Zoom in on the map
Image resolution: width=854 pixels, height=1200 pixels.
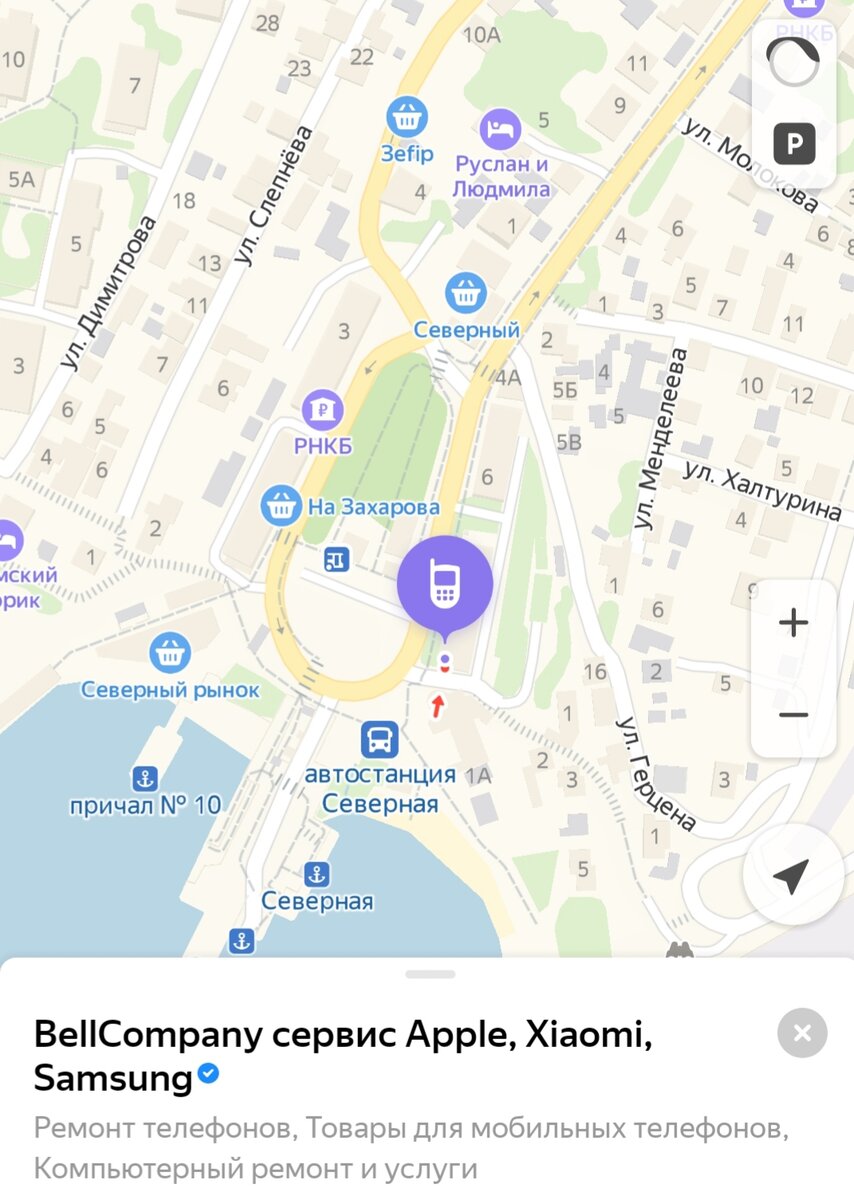793,623
